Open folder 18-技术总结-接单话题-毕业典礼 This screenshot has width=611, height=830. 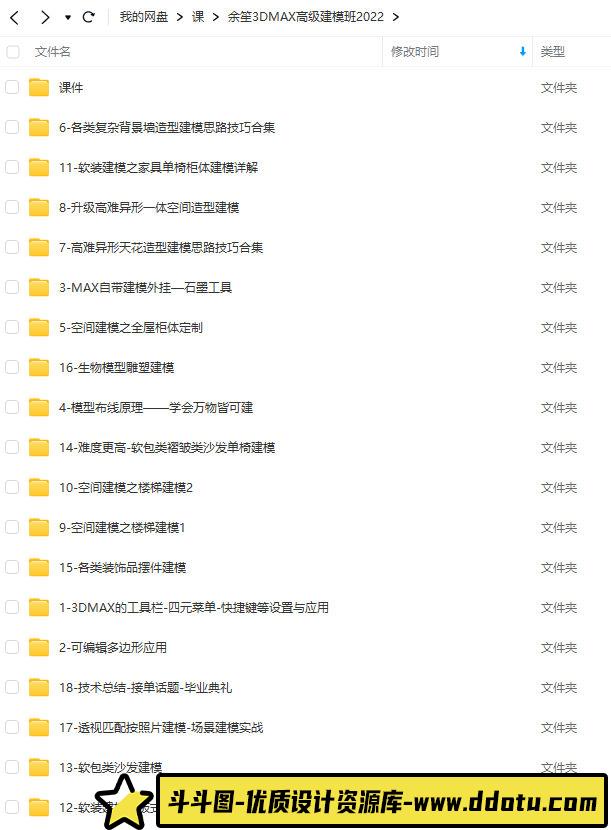pos(145,687)
